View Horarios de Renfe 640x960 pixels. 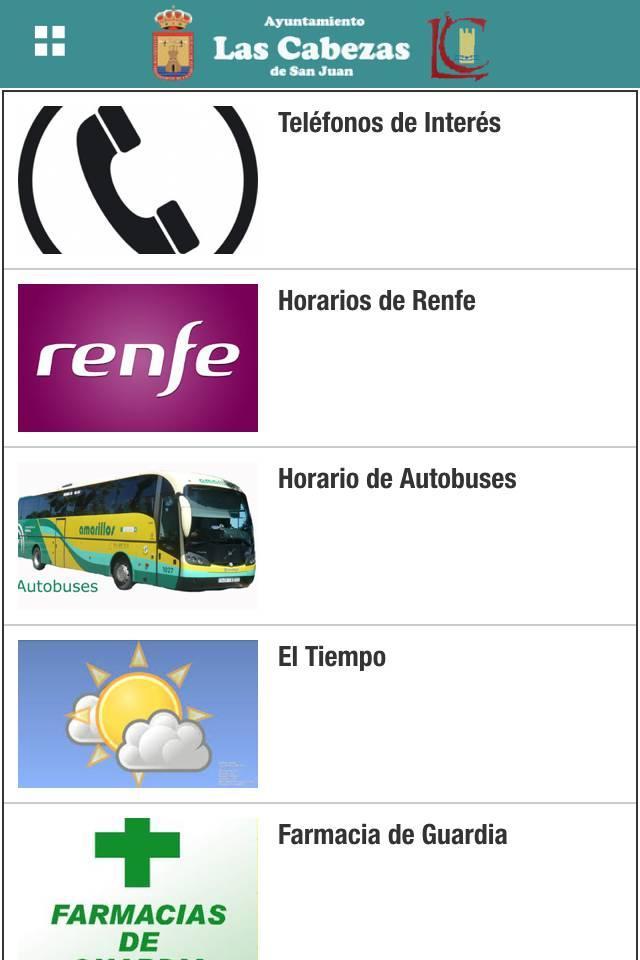click(376, 301)
